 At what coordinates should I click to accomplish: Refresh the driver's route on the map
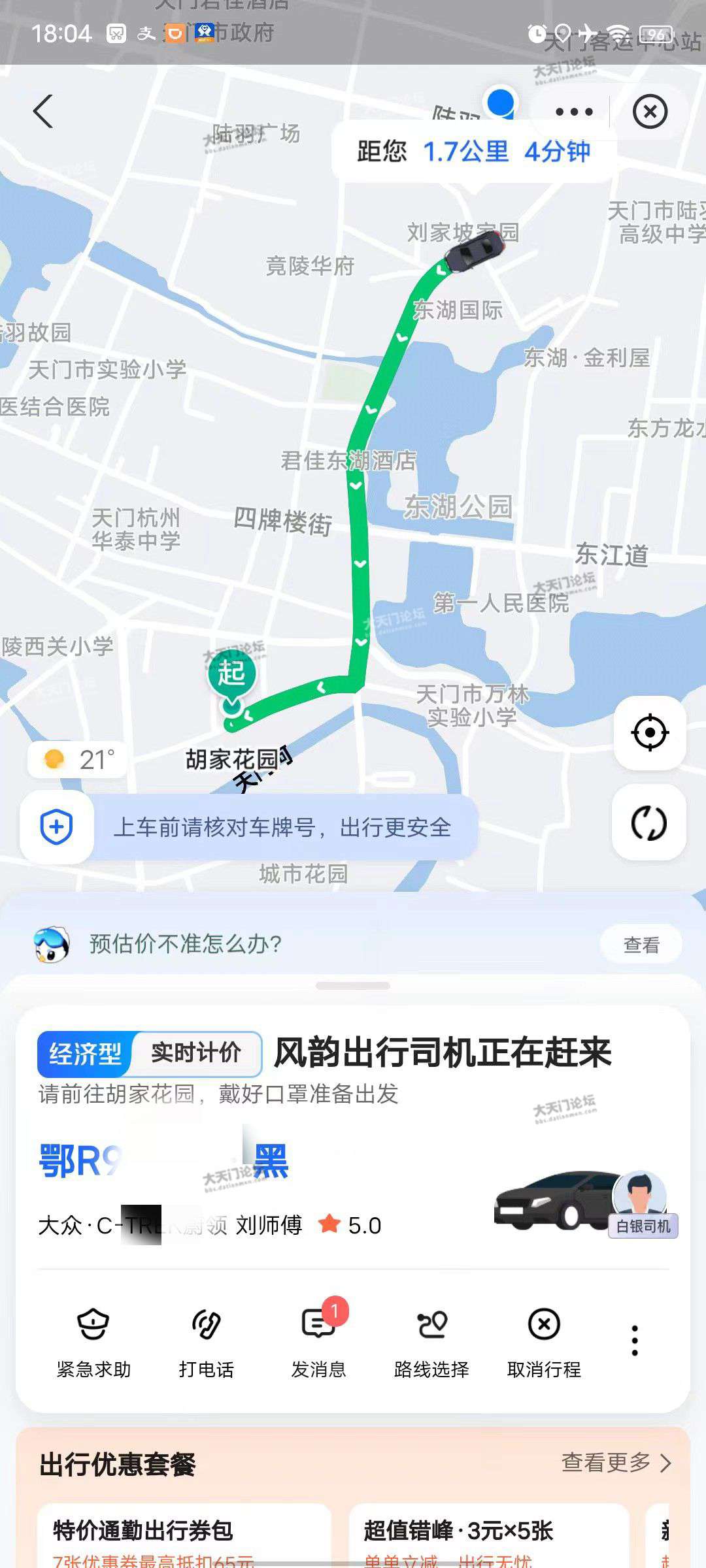(x=648, y=823)
